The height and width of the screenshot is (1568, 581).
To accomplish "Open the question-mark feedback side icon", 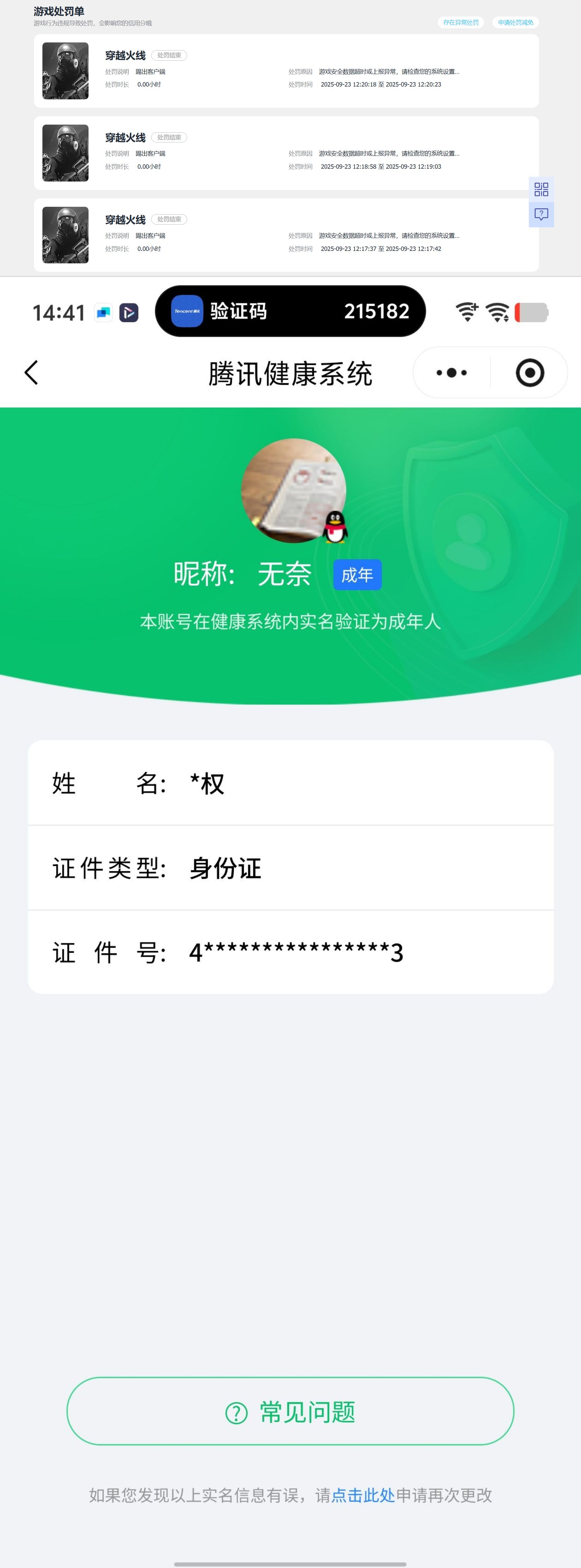I will [x=541, y=214].
